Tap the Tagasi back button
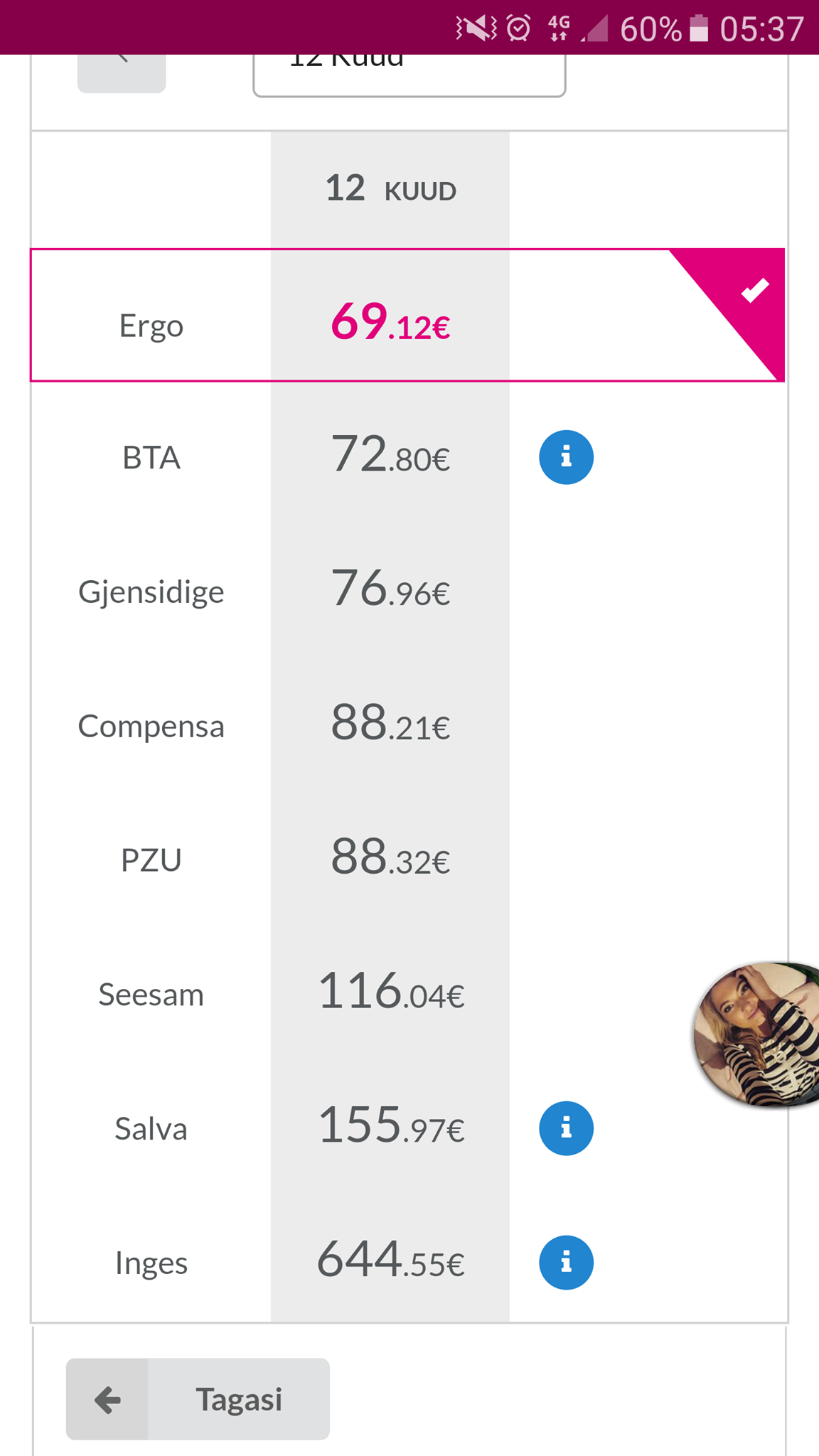The height and width of the screenshot is (1456, 819). [198, 1399]
